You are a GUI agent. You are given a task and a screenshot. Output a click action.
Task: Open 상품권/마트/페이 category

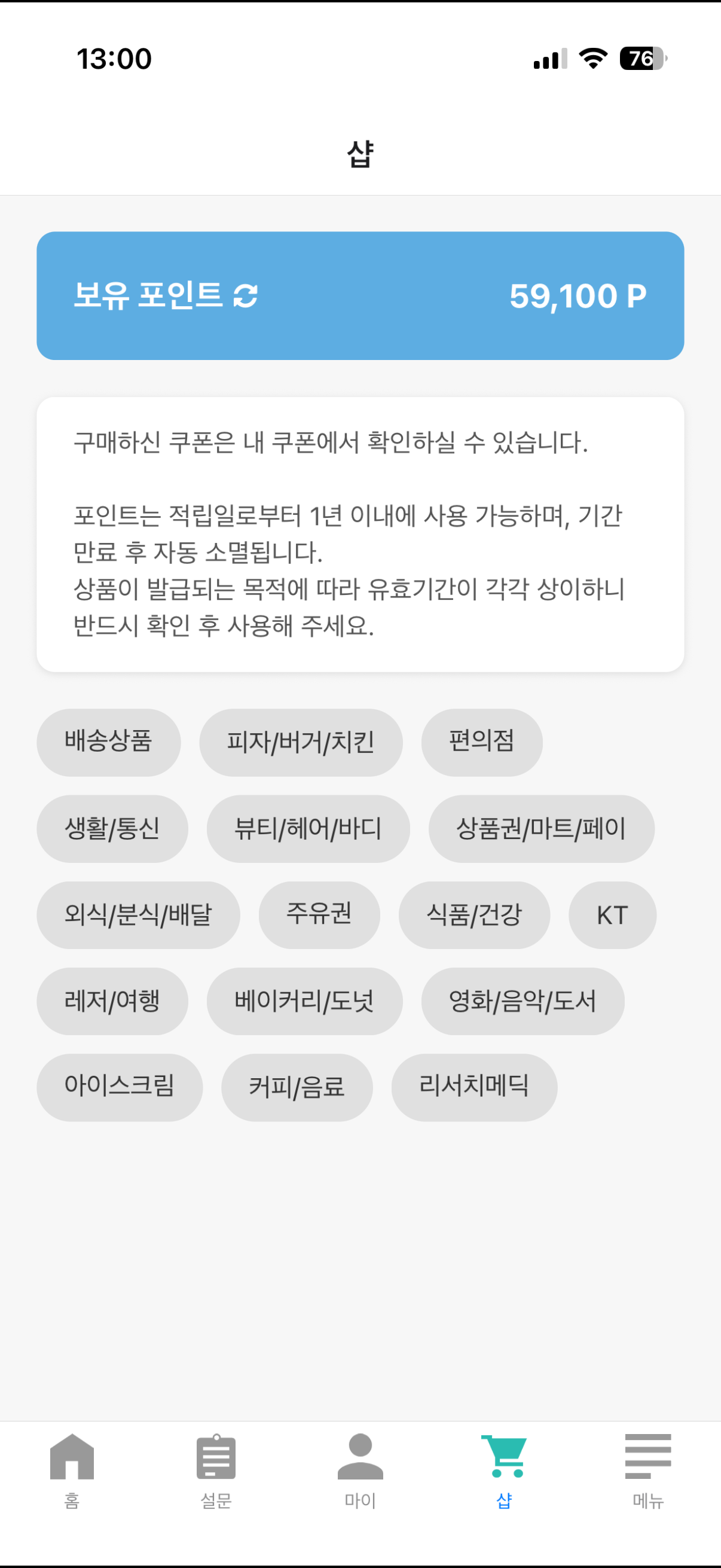point(541,828)
